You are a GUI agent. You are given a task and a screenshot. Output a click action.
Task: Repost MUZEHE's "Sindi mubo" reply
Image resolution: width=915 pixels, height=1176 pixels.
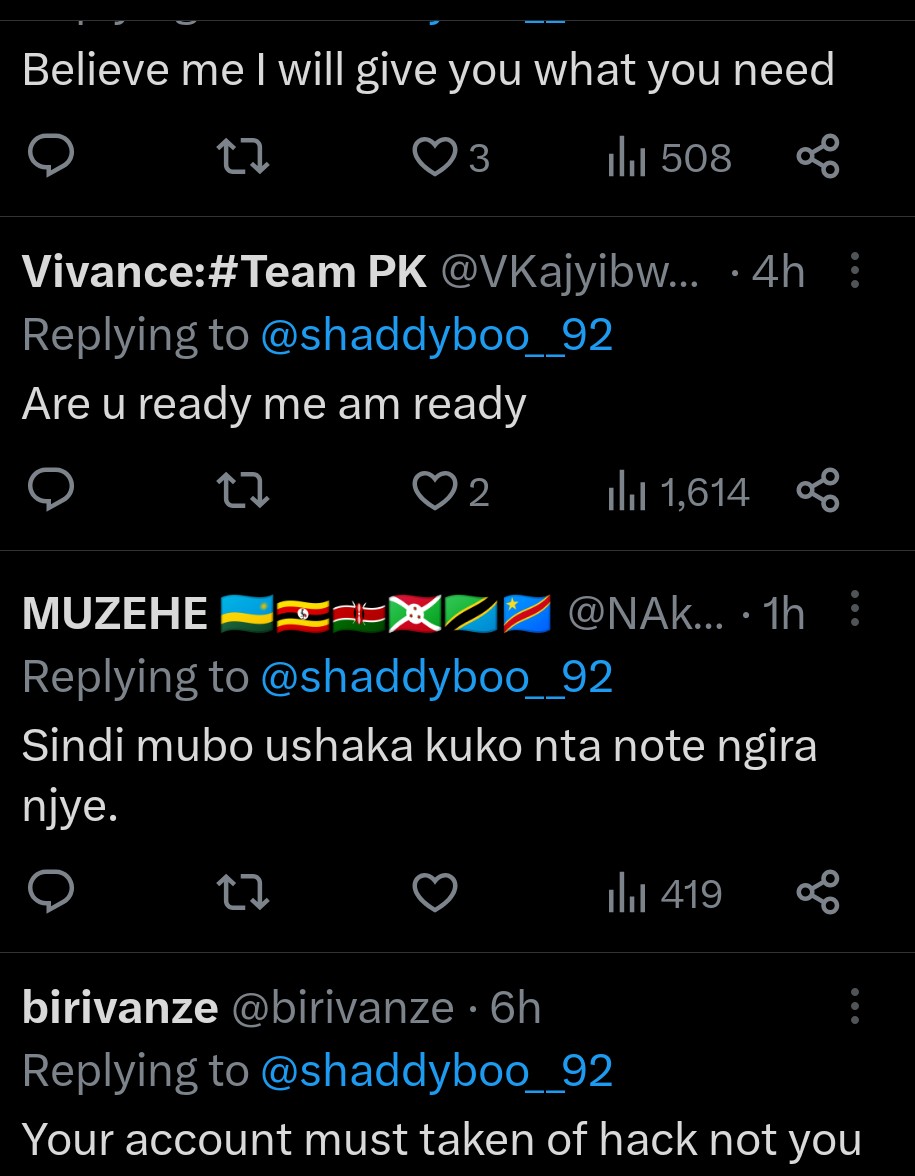point(243,893)
